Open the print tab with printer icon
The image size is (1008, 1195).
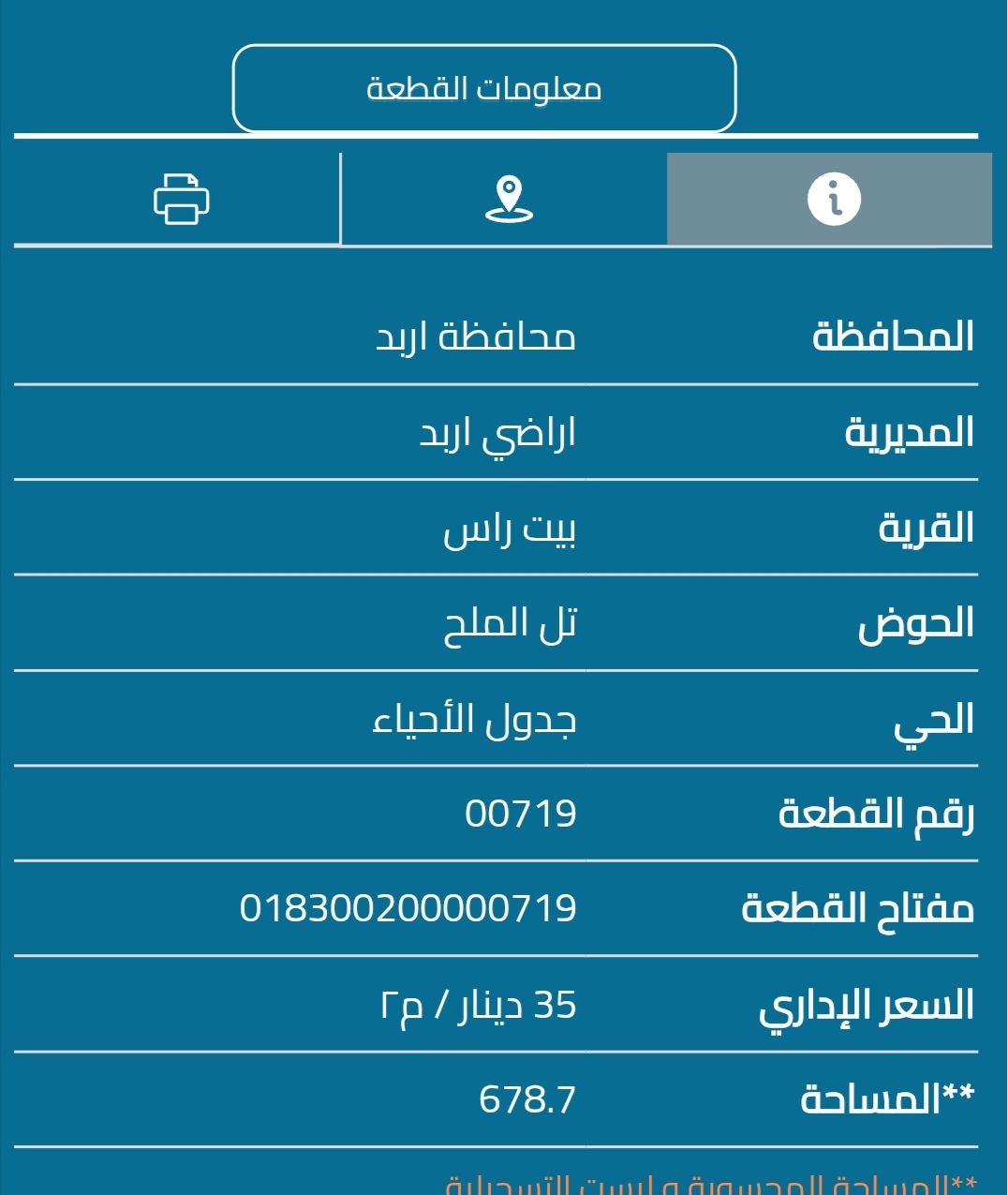pyautogui.click(x=181, y=199)
